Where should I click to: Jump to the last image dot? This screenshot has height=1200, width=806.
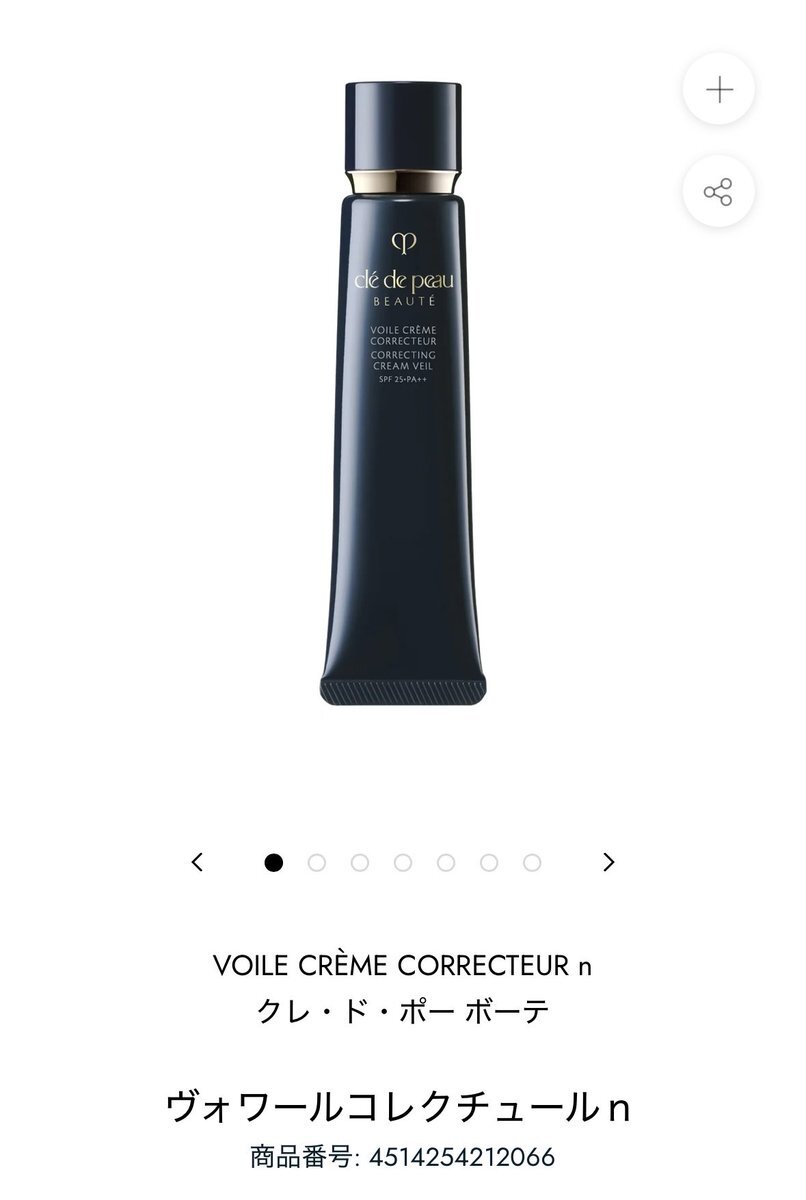[x=532, y=862]
